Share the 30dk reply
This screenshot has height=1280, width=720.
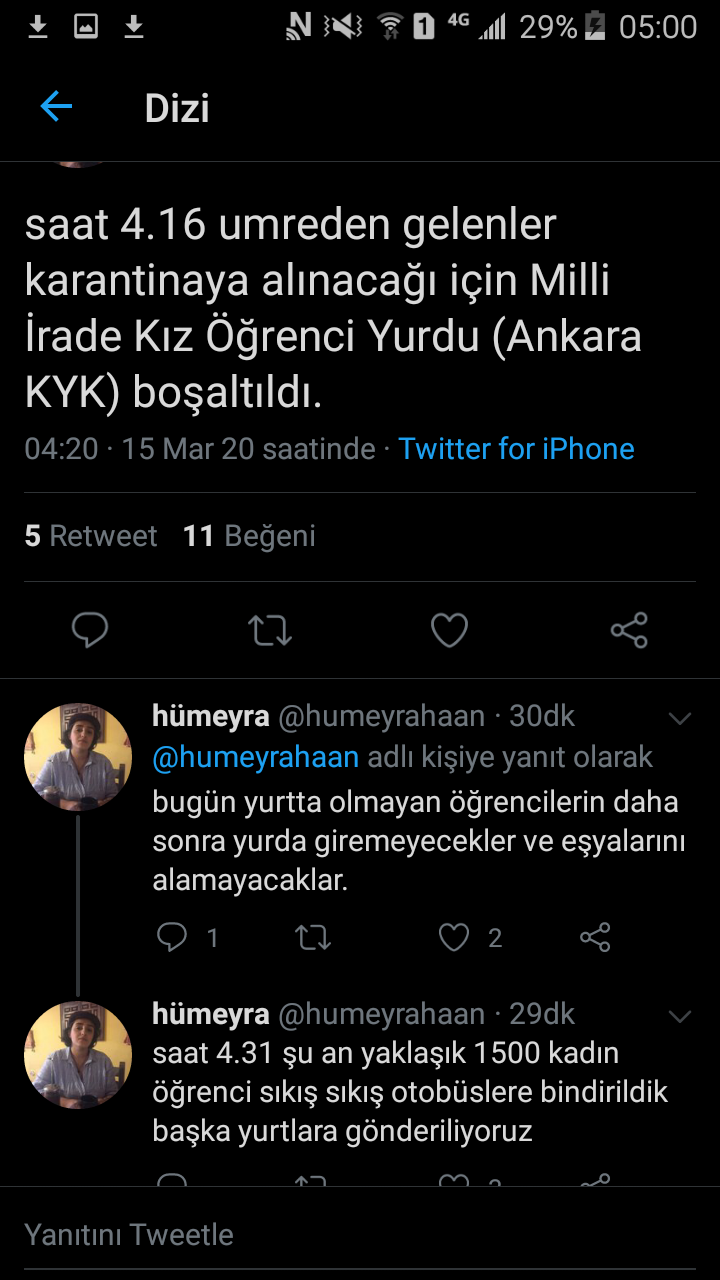click(x=595, y=937)
